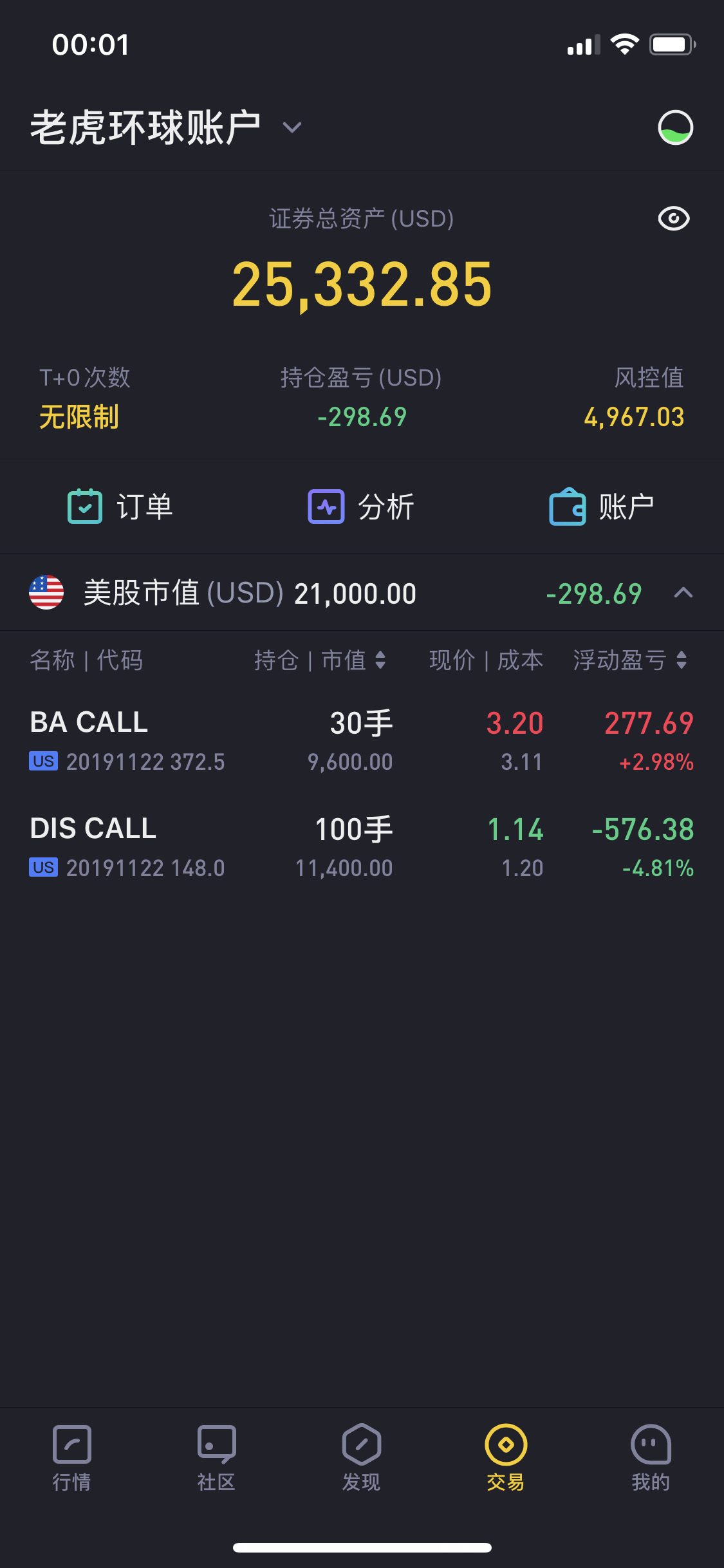
Task: Open 分析 analysis
Action: click(x=361, y=507)
